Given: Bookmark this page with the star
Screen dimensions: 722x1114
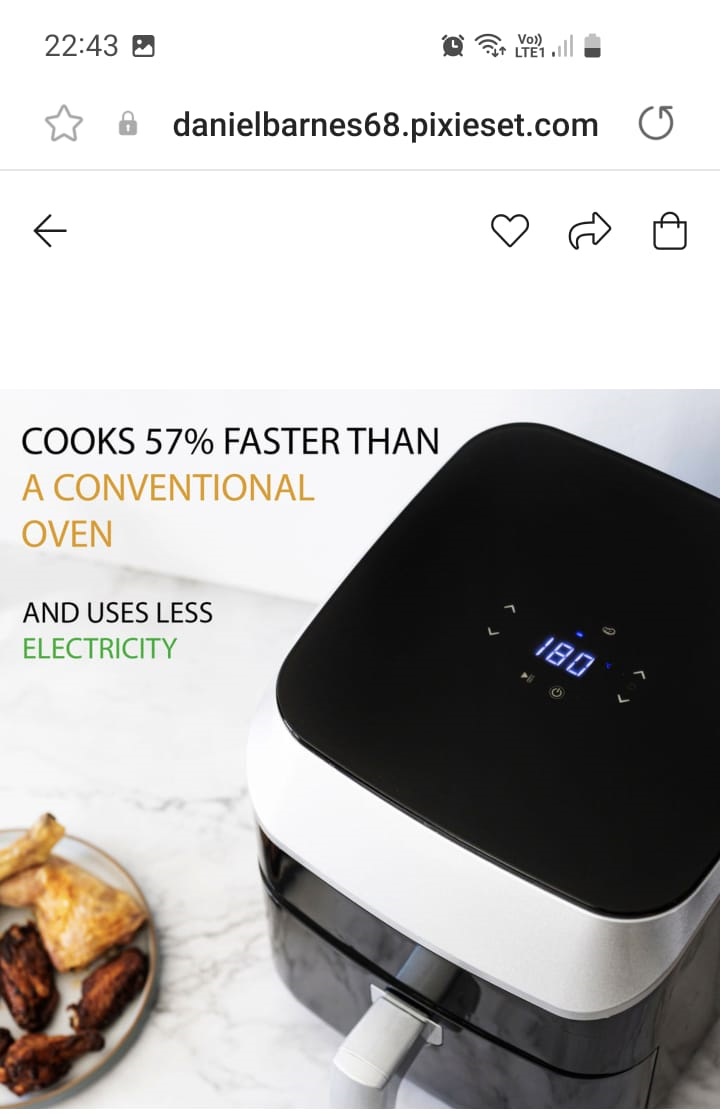Looking at the screenshot, I should point(64,124).
